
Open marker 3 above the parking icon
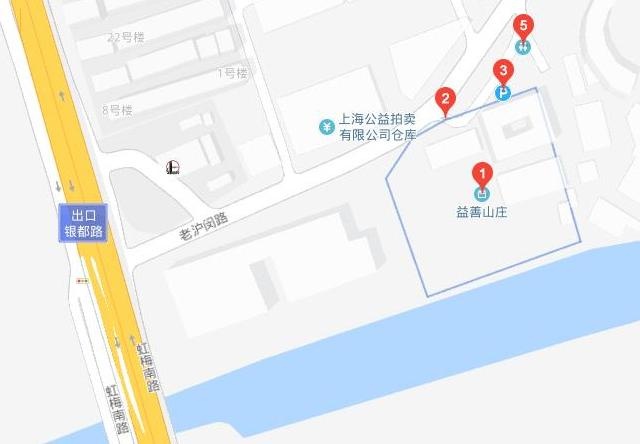tap(503, 72)
